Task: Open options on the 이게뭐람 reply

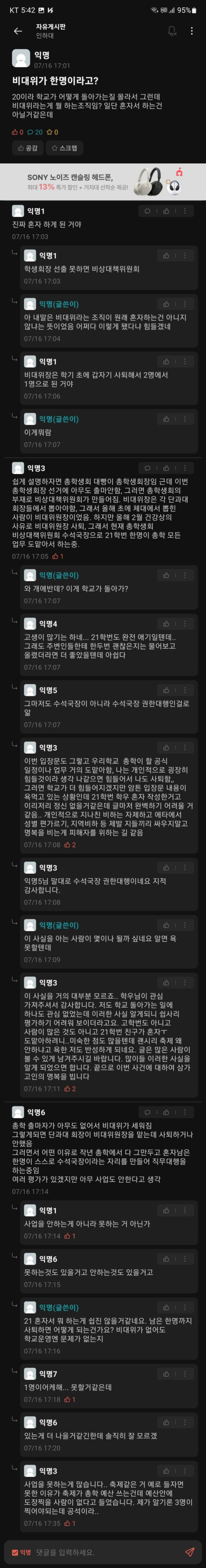Action: (185, 419)
